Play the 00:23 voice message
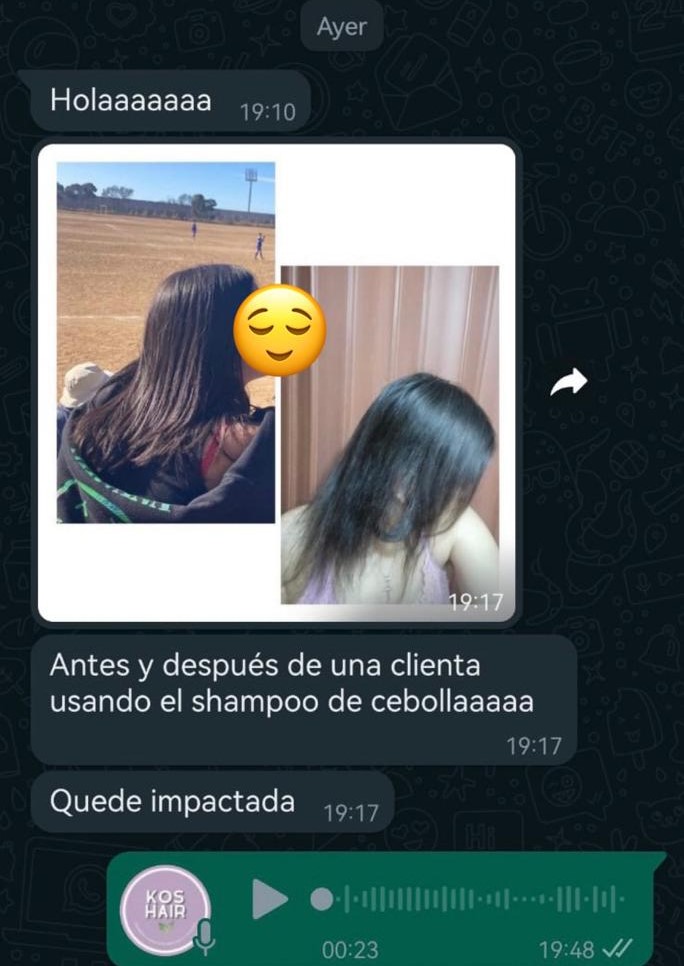The height and width of the screenshot is (966, 684). (269, 899)
